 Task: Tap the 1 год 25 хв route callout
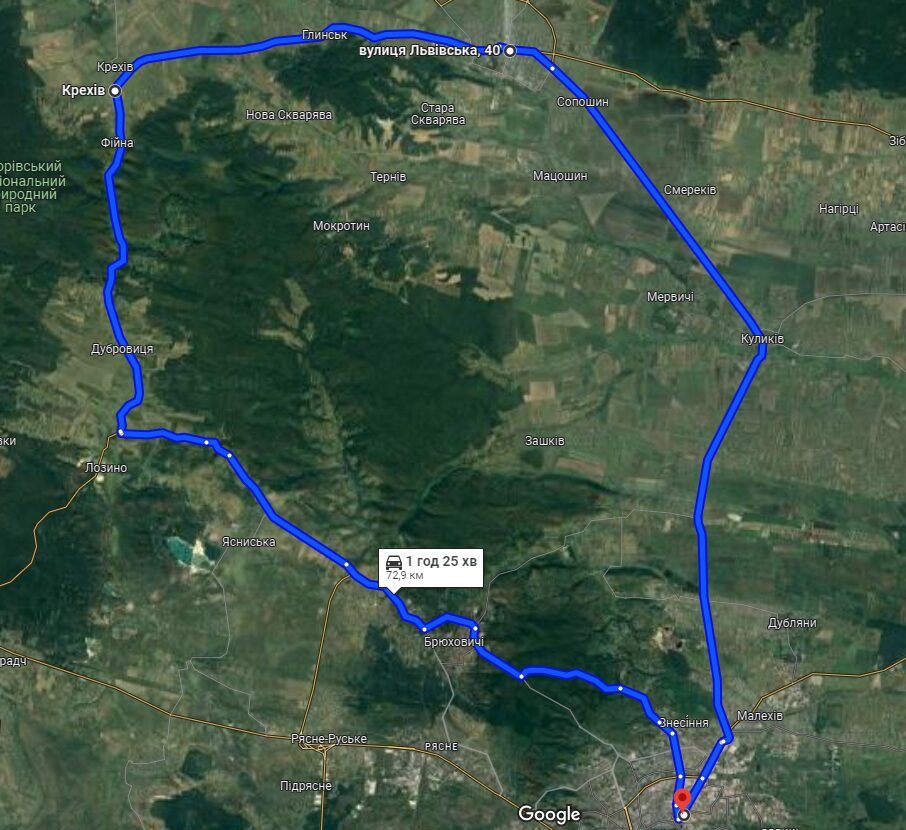pos(430,568)
